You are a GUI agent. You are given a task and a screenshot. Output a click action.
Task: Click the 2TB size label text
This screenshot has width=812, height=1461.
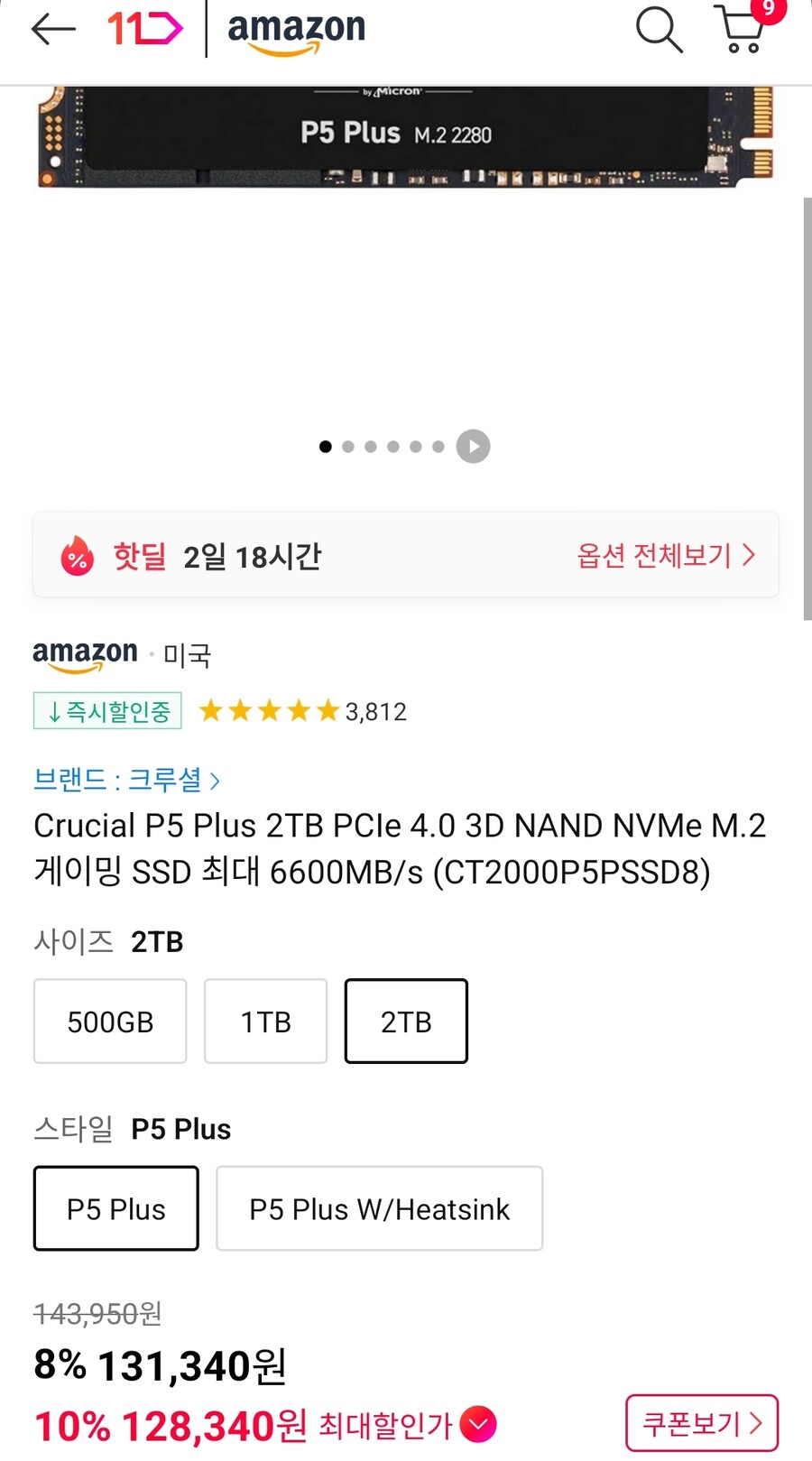pyautogui.click(x=157, y=941)
